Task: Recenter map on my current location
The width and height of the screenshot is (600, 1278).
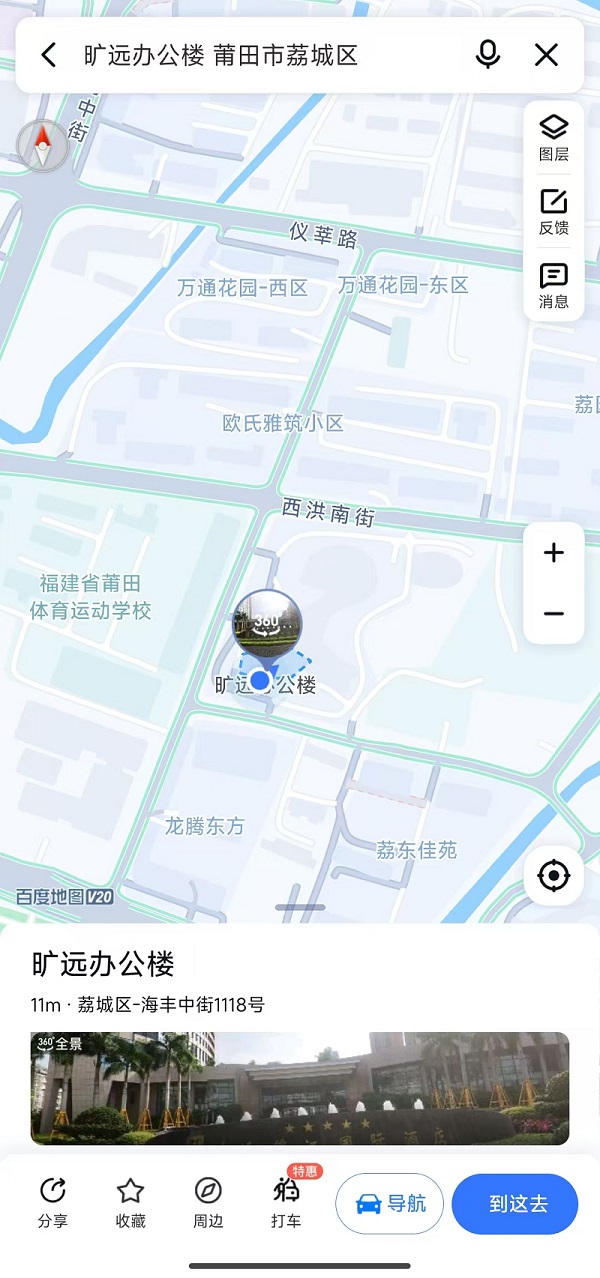Action: [553, 876]
